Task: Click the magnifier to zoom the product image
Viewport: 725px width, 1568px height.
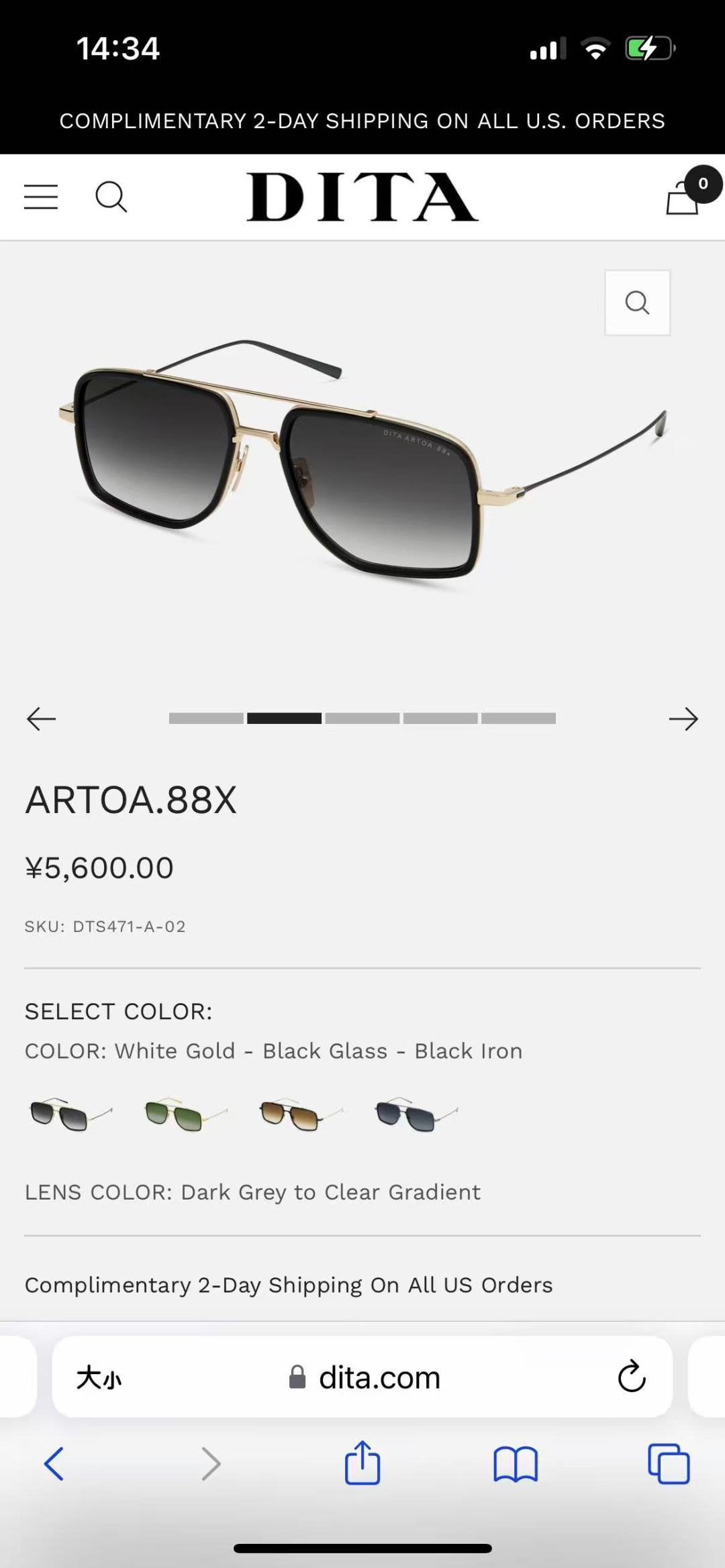Action: pyautogui.click(x=637, y=303)
